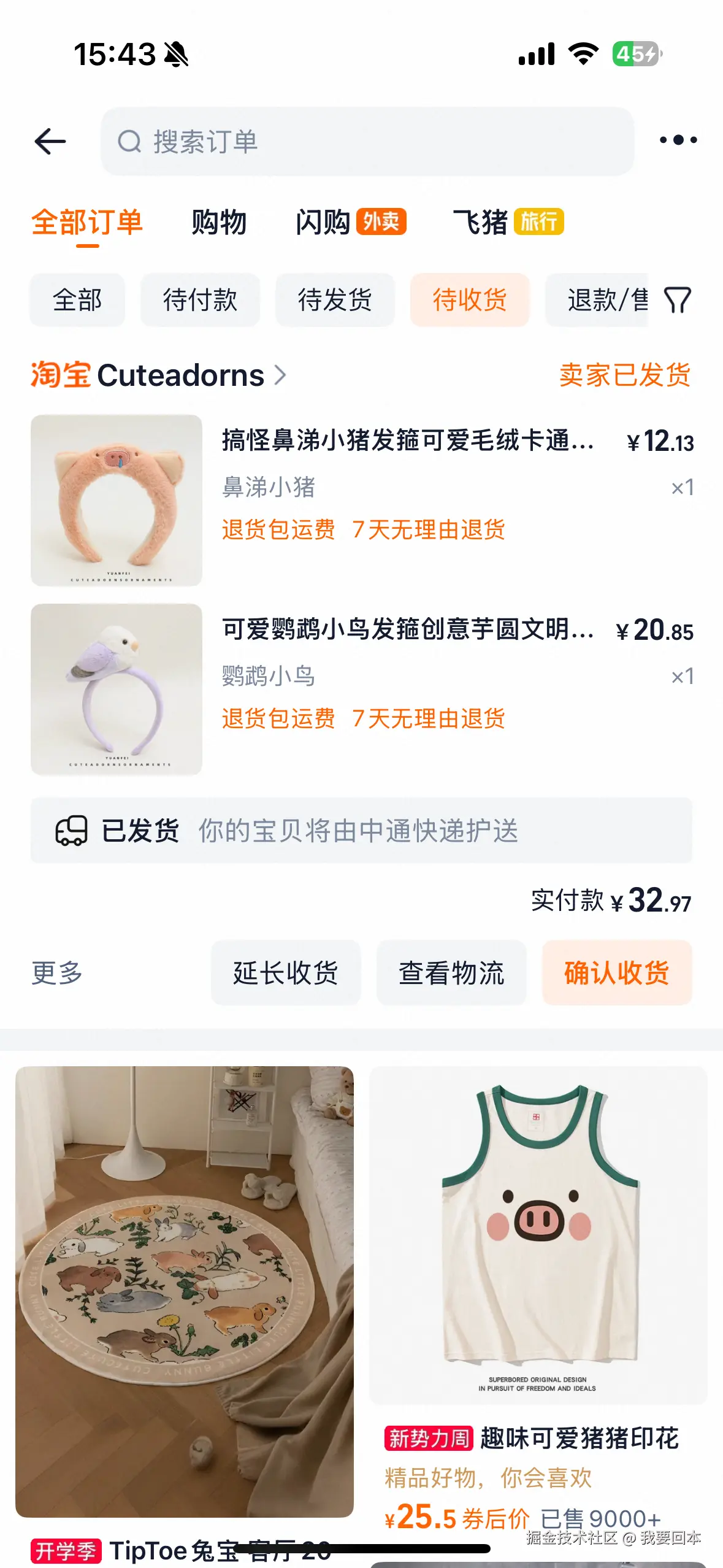The image size is (723, 1568).
Task: Select the 外卖 badge next to 闪购
Action: 381,222
